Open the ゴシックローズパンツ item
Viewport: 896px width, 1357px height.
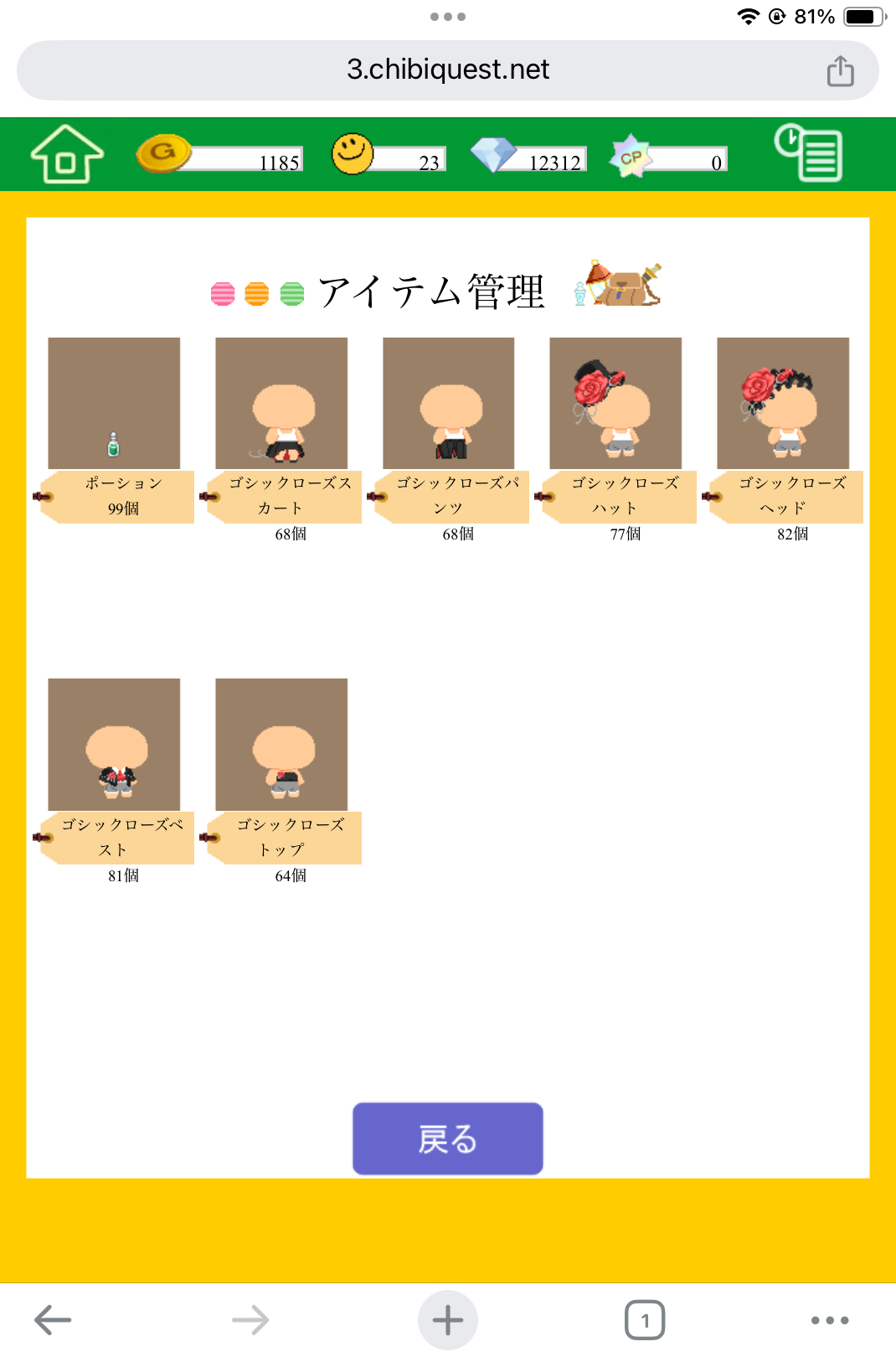(x=449, y=404)
